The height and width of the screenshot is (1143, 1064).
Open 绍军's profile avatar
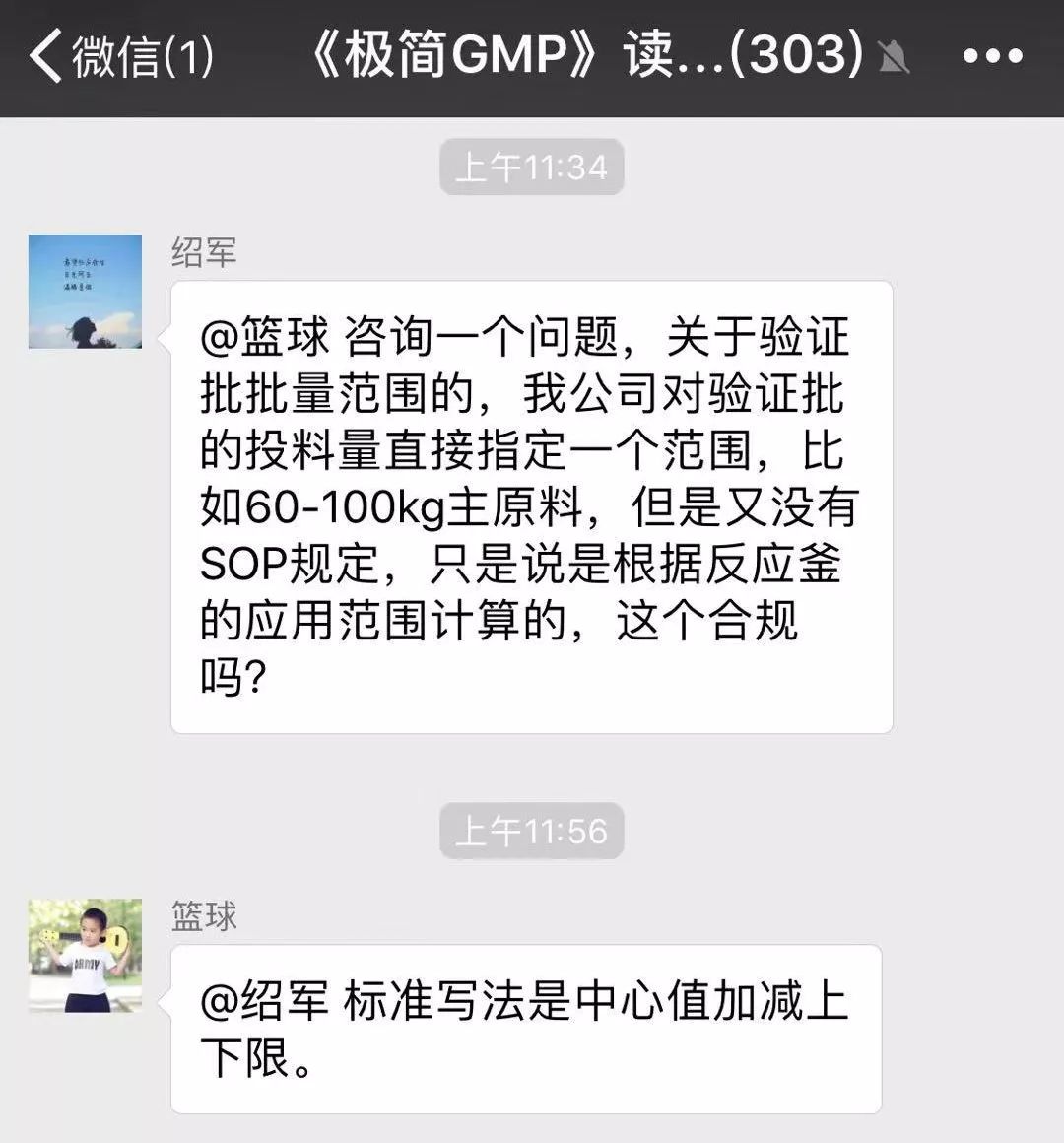click(x=85, y=292)
